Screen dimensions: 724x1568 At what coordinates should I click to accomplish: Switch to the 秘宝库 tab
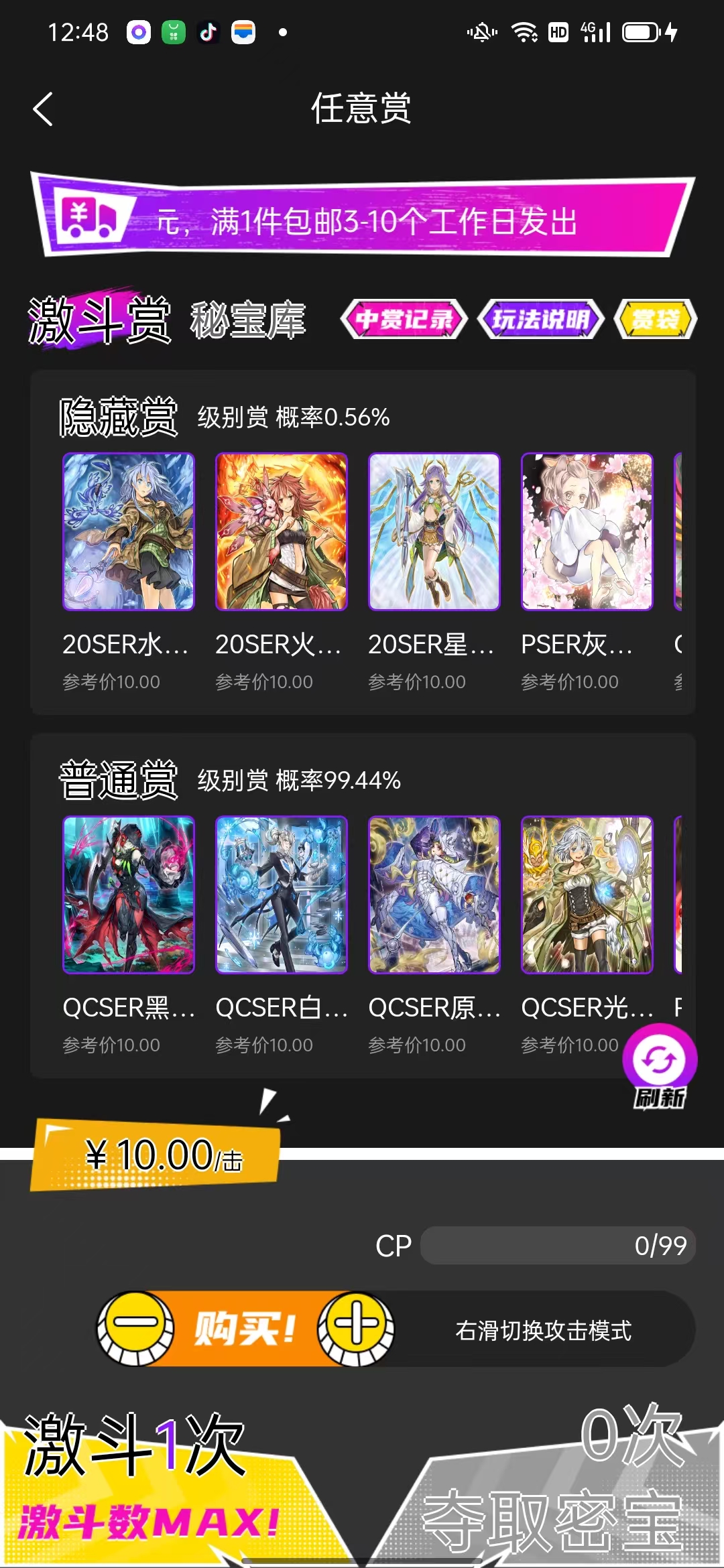click(248, 320)
